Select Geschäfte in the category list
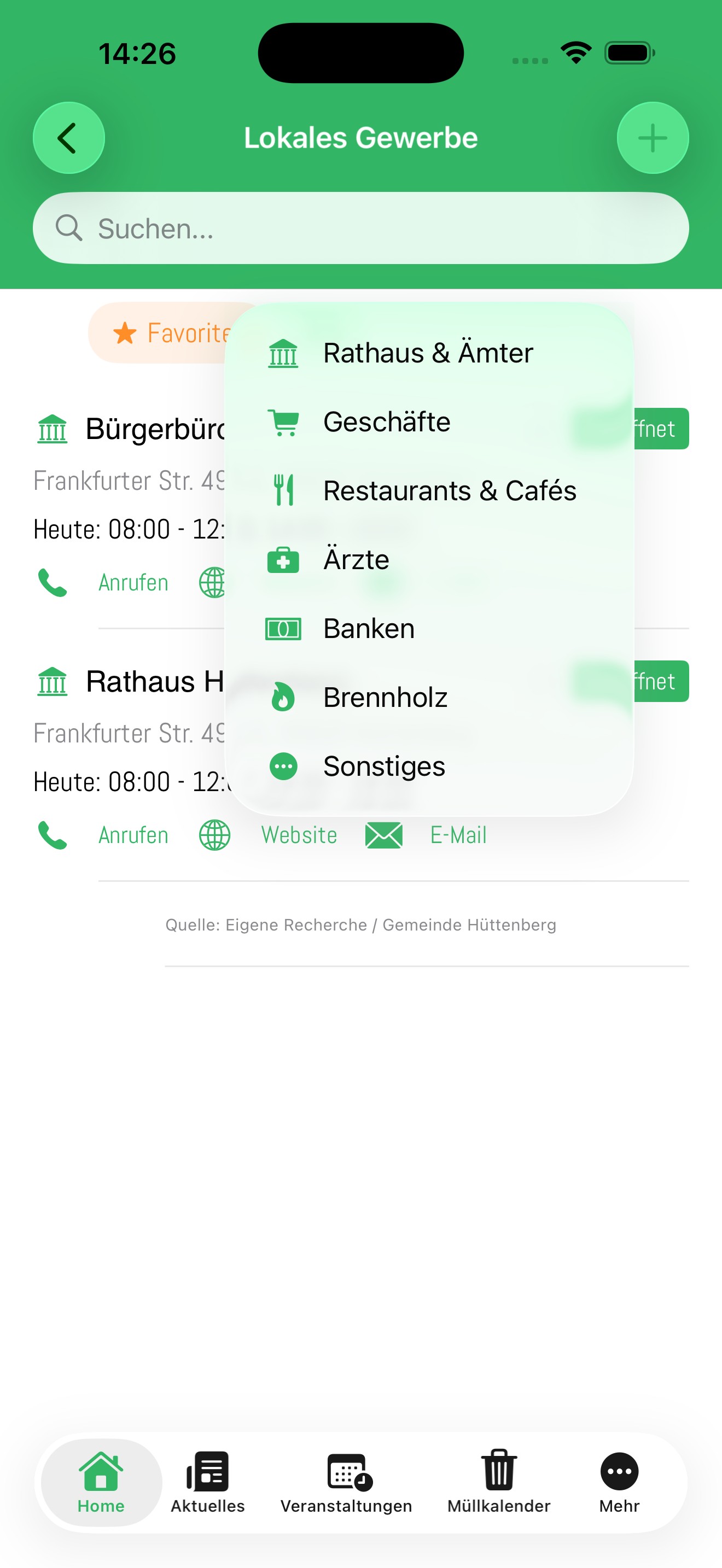 tap(387, 421)
